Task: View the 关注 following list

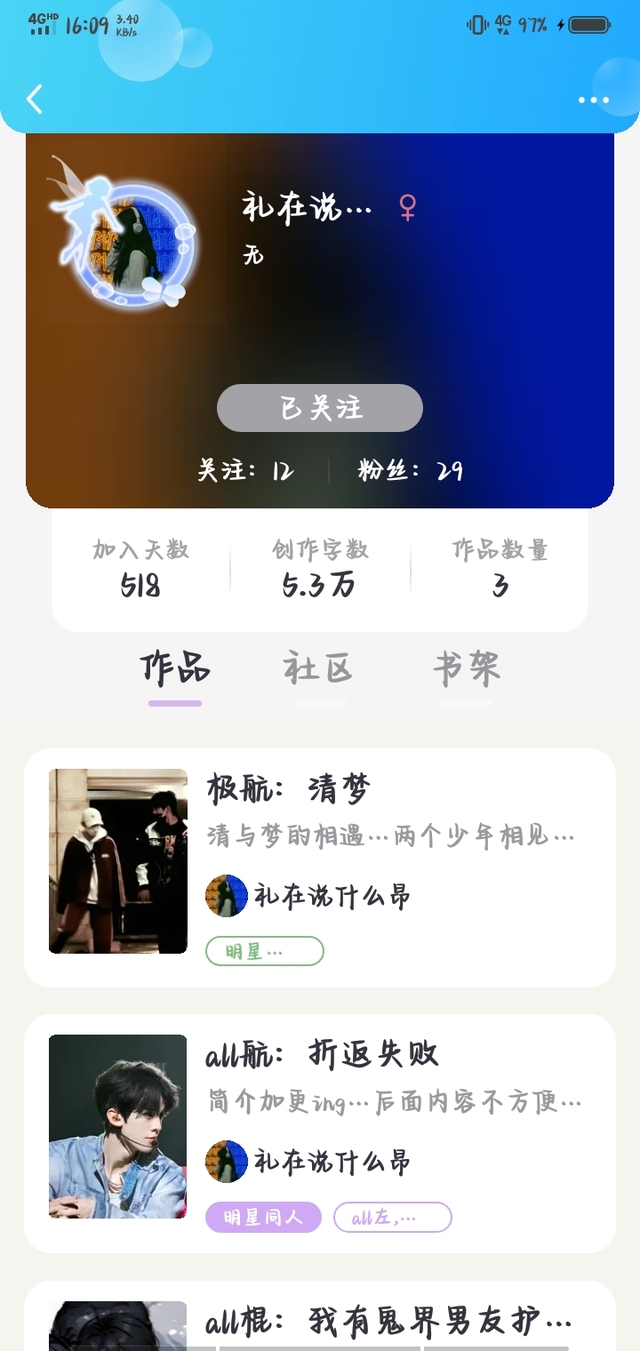Action: [x=246, y=470]
